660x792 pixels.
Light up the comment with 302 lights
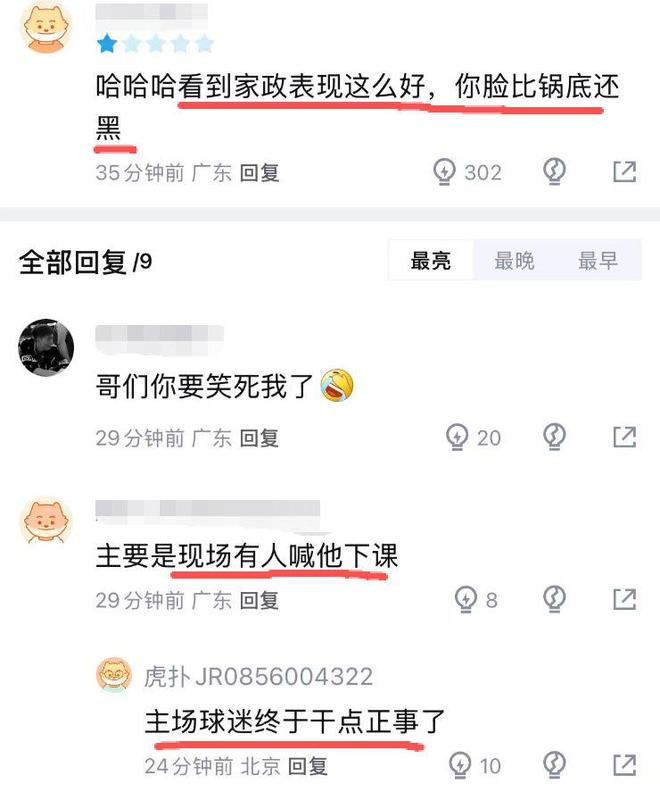[445, 172]
